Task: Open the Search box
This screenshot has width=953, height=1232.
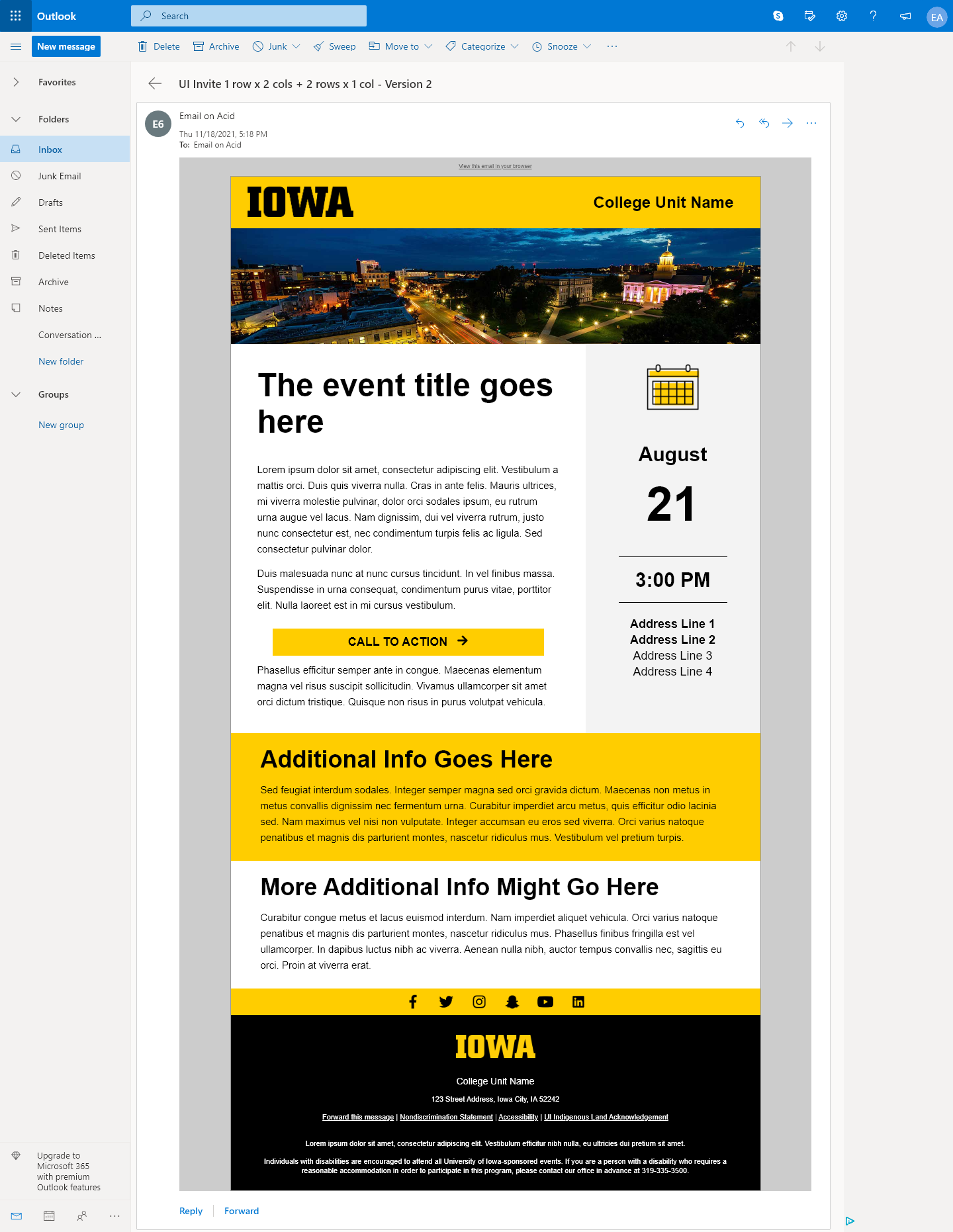Action: pyautogui.click(x=248, y=16)
